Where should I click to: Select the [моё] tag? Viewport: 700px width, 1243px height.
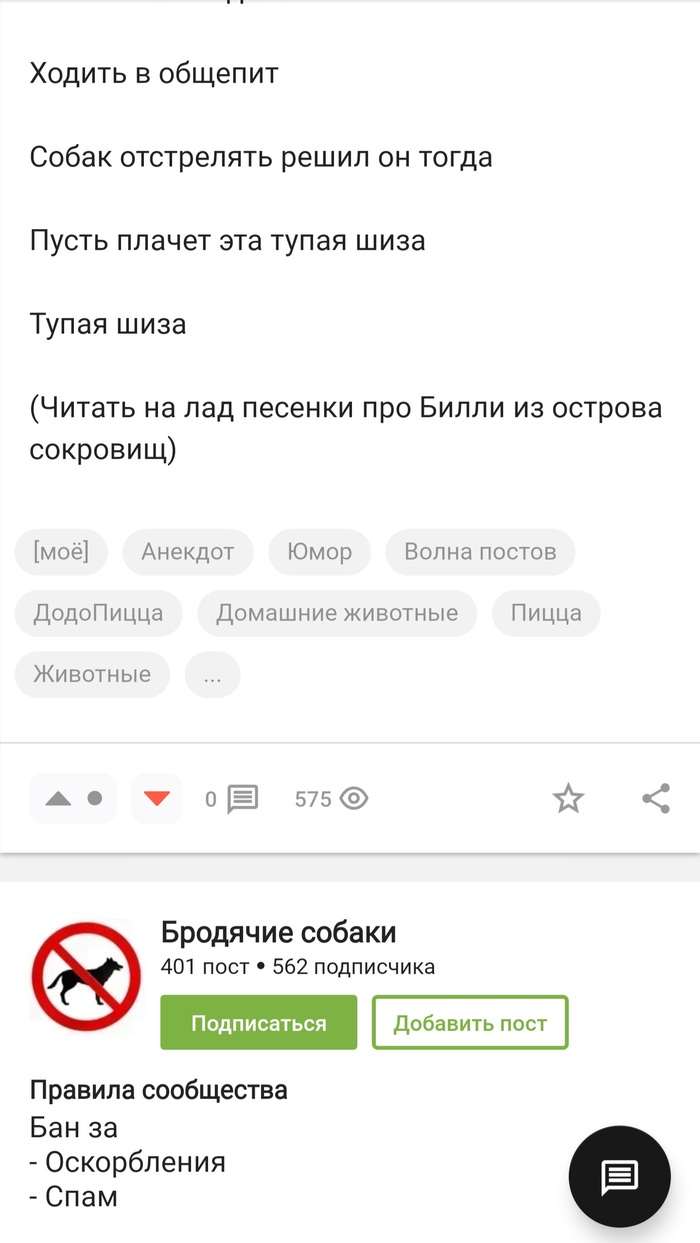tap(61, 552)
